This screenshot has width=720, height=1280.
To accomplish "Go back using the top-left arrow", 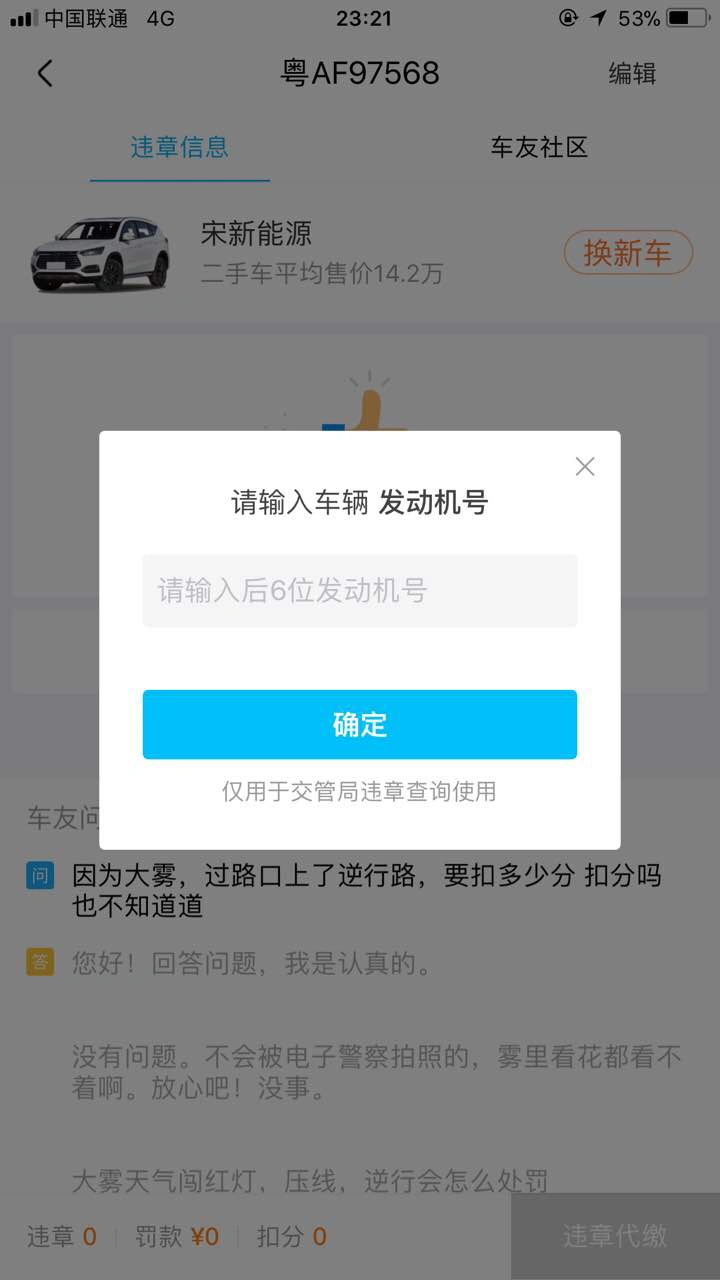I will 45,74.
